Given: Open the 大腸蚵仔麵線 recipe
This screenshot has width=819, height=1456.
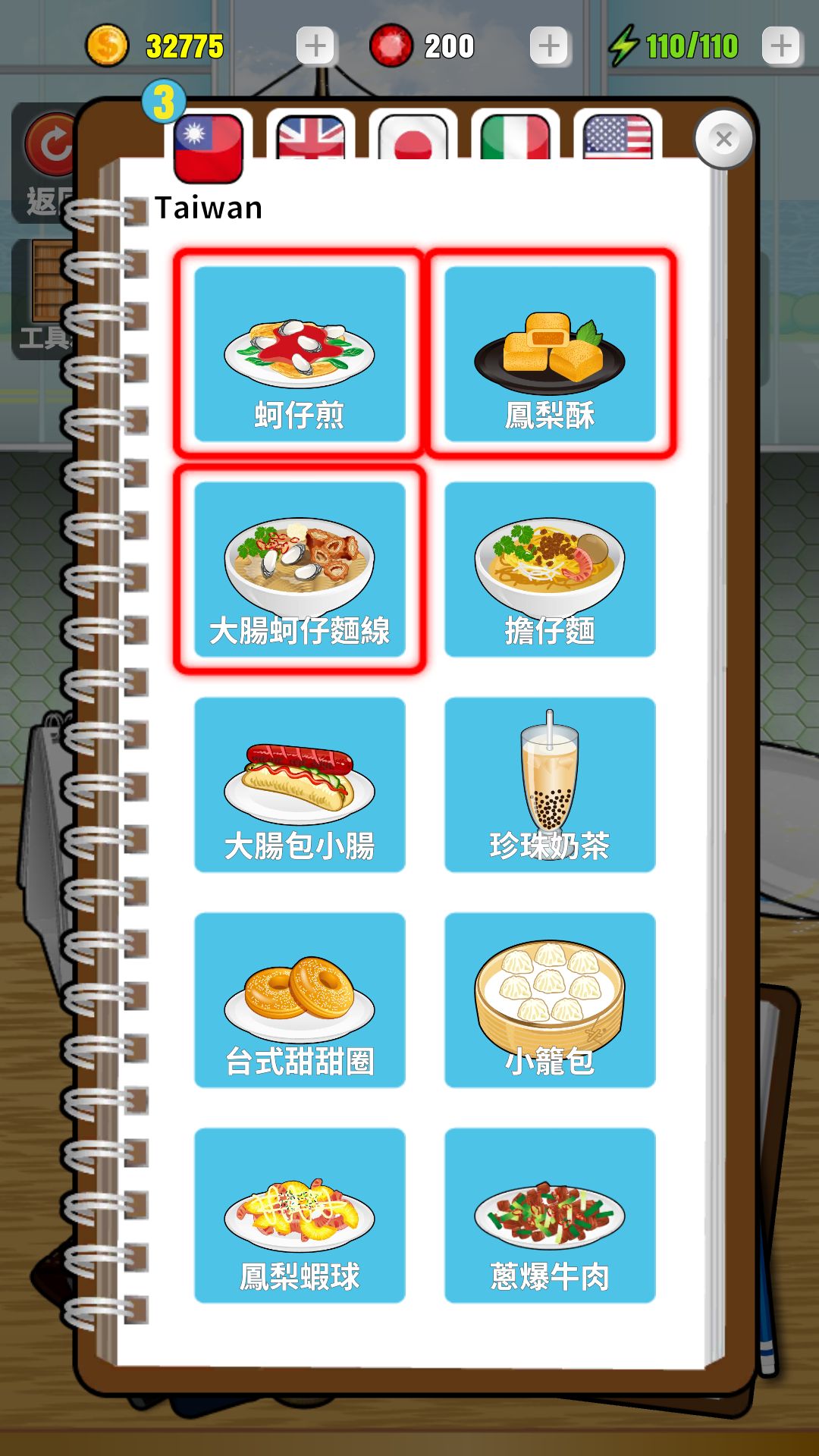Looking at the screenshot, I should [x=300, y=569].
